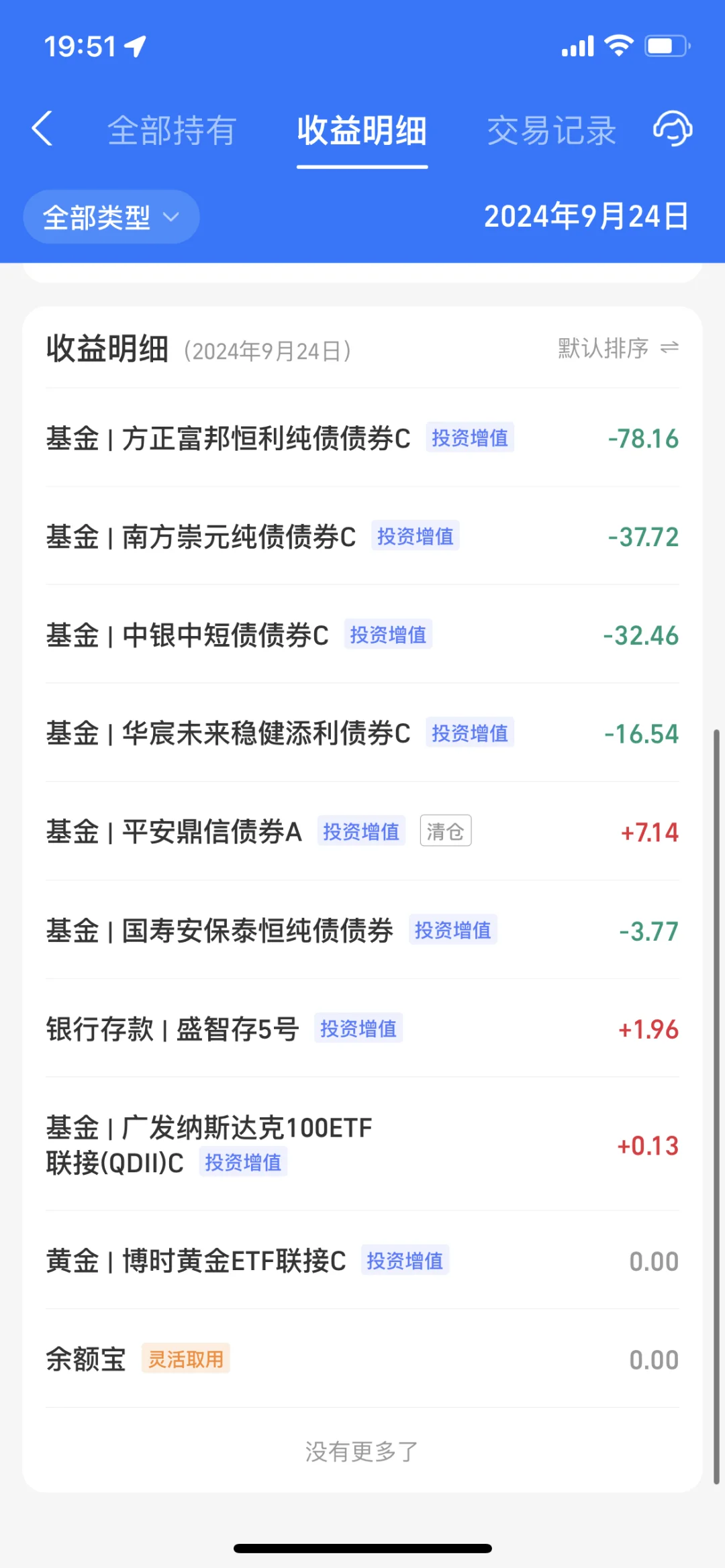Toggle 投资增值 tag on 博时黄金ETF联接C
Viewport: 725px width, 1568px height.
point(405,1261)
